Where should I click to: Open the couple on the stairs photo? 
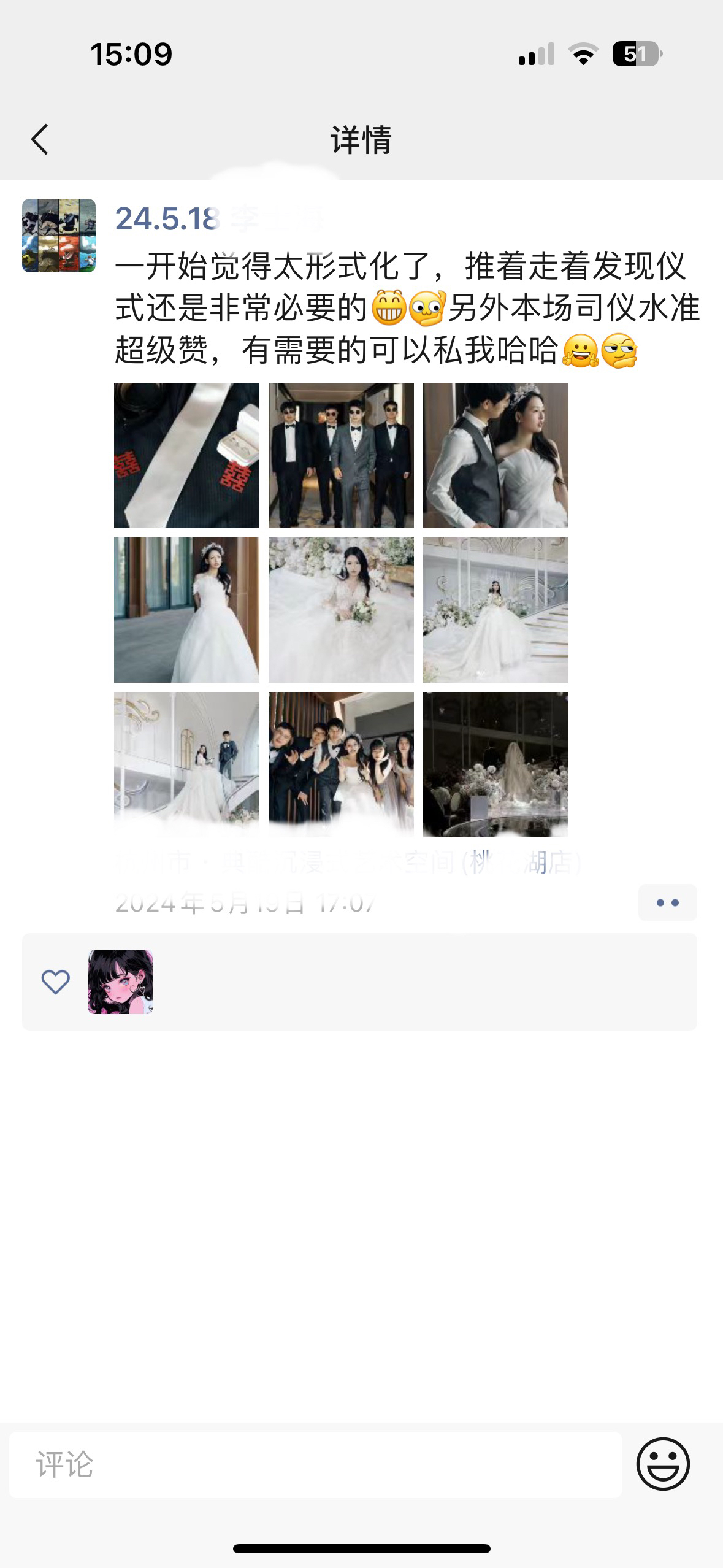pos(186,764)
